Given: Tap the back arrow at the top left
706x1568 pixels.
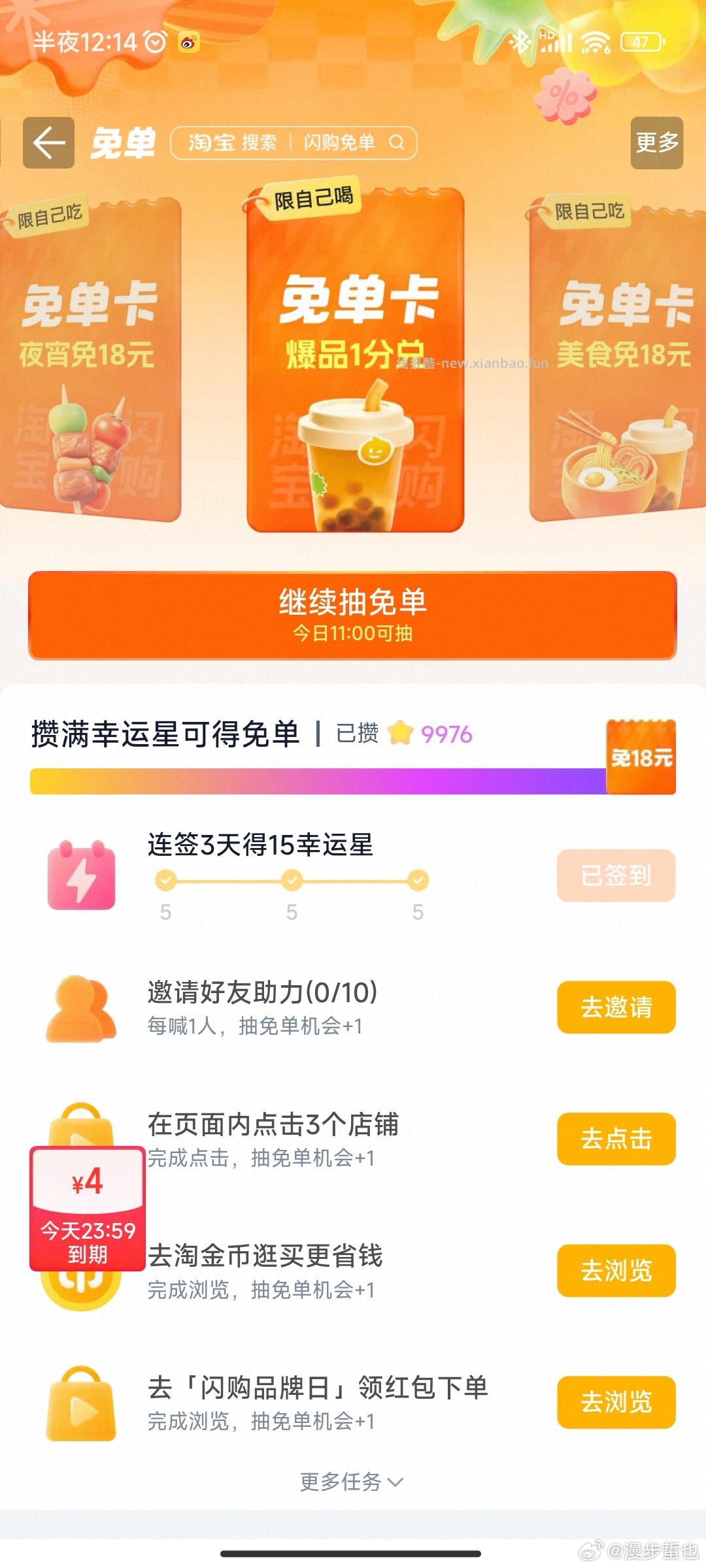Looking at the screenshot, I should (48, 142).
